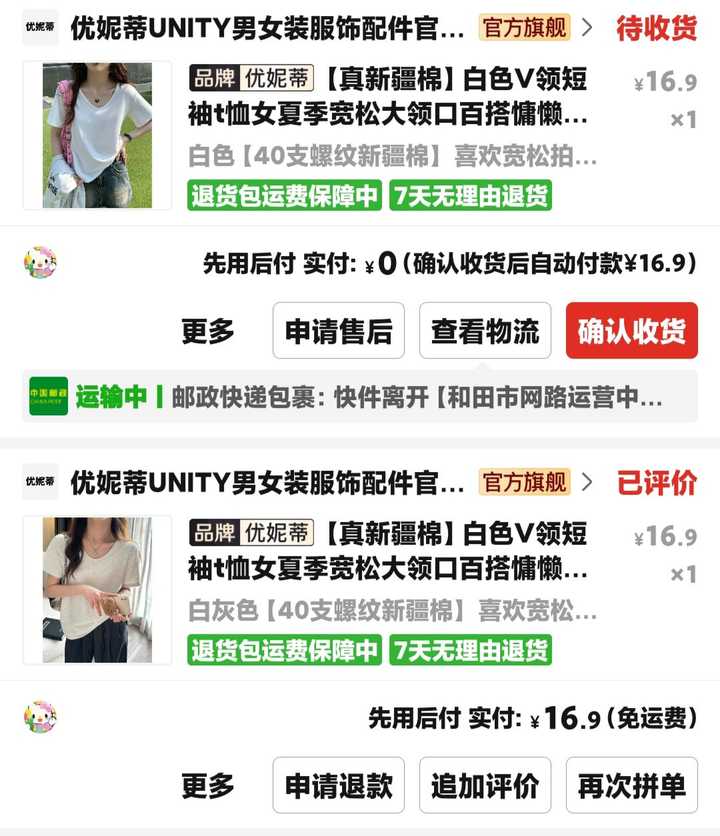Tap 追加评价 to add a follow-up review
Viewport: 720px width, 836px height.
click(x=485, y=786)
